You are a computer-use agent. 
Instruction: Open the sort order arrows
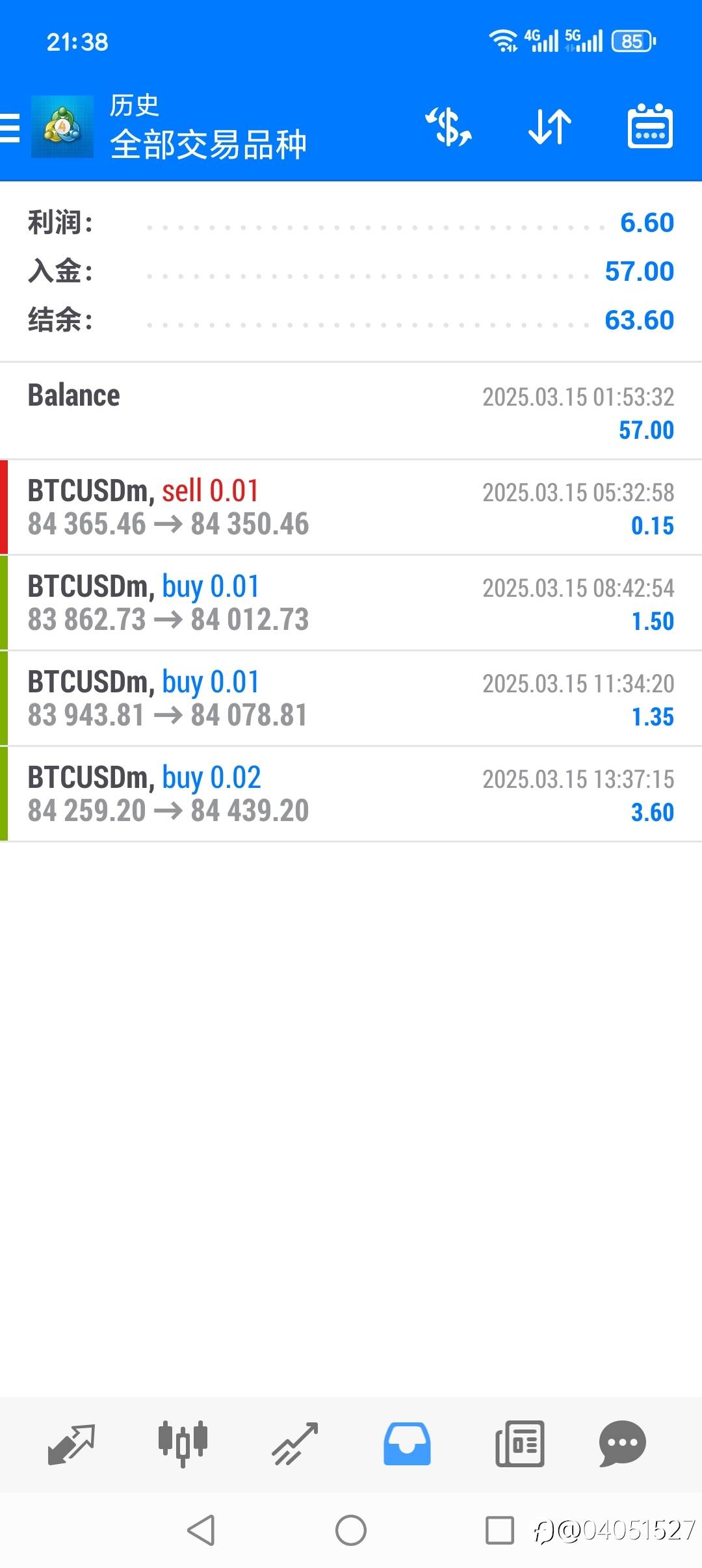550,127
